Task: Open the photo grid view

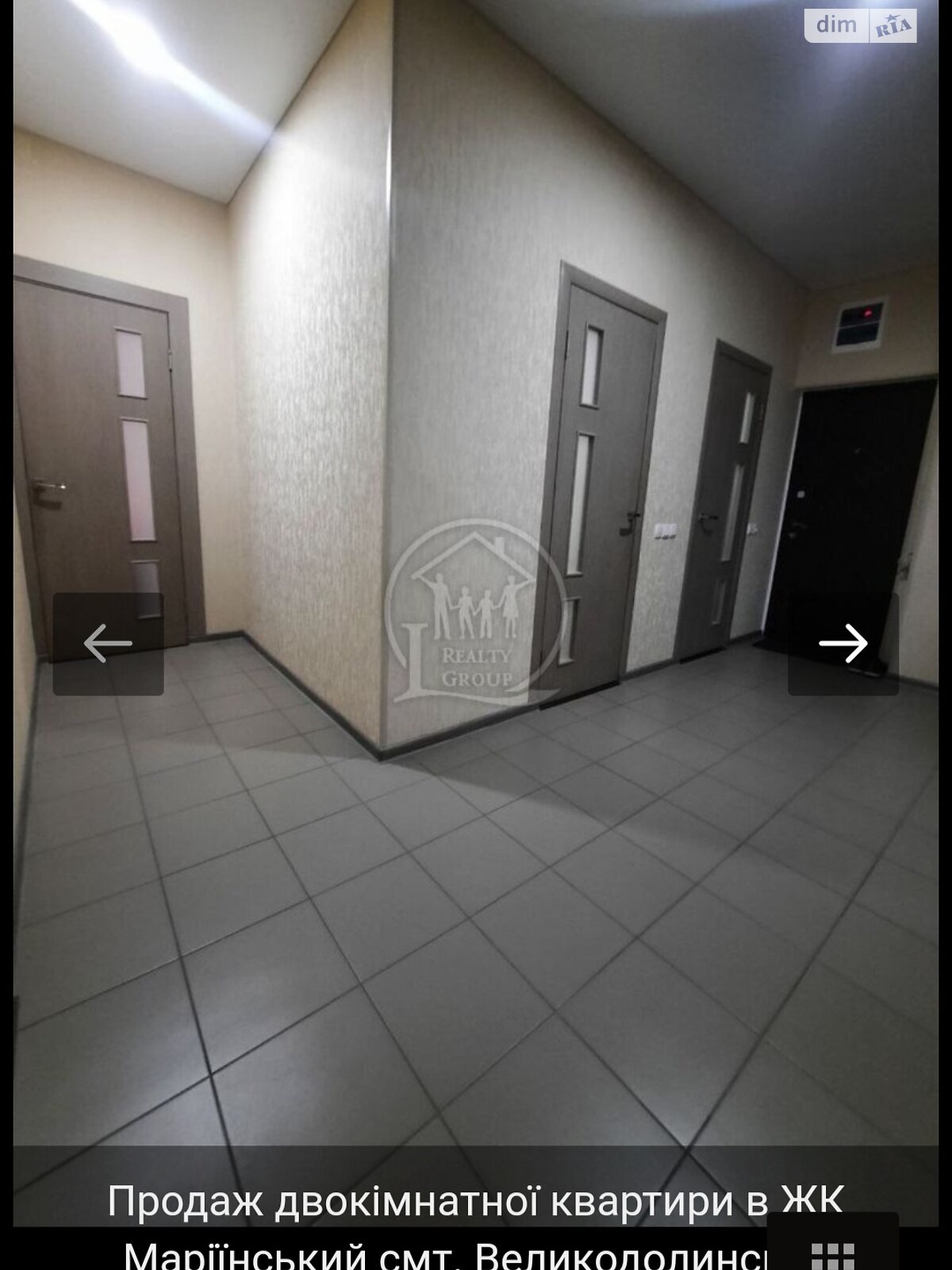Action: tap(832, 1252)
